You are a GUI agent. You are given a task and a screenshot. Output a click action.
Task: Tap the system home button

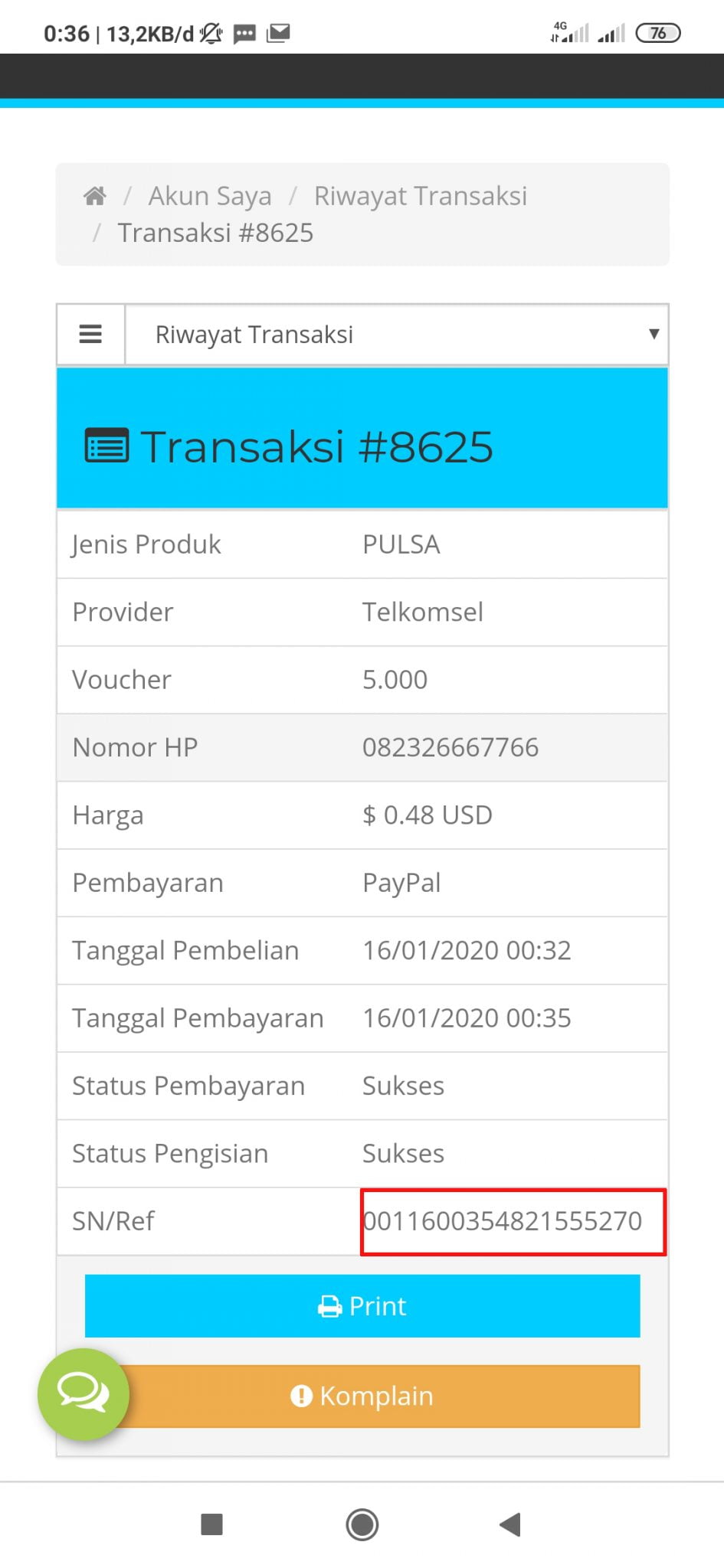click(362, 1524)
